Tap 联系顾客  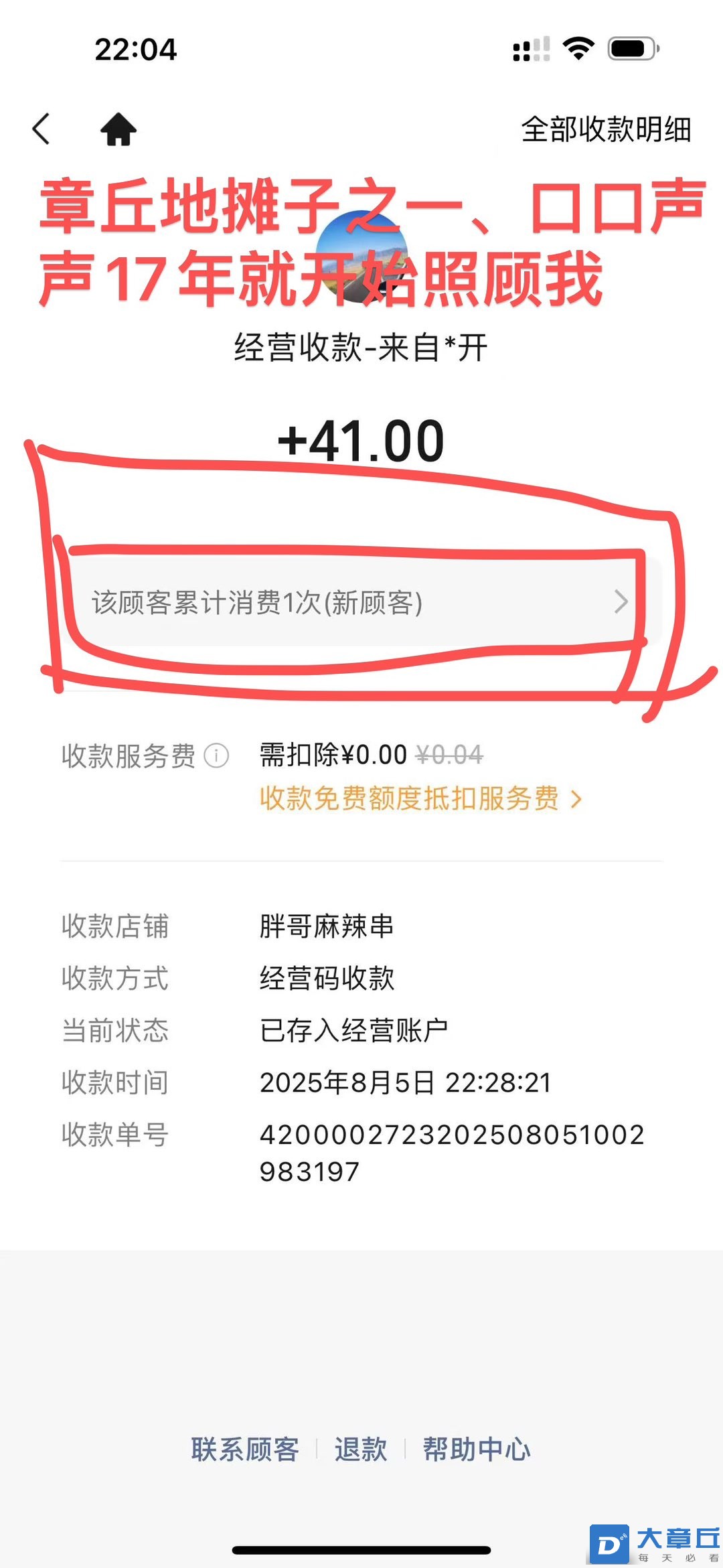point(245,1449)
